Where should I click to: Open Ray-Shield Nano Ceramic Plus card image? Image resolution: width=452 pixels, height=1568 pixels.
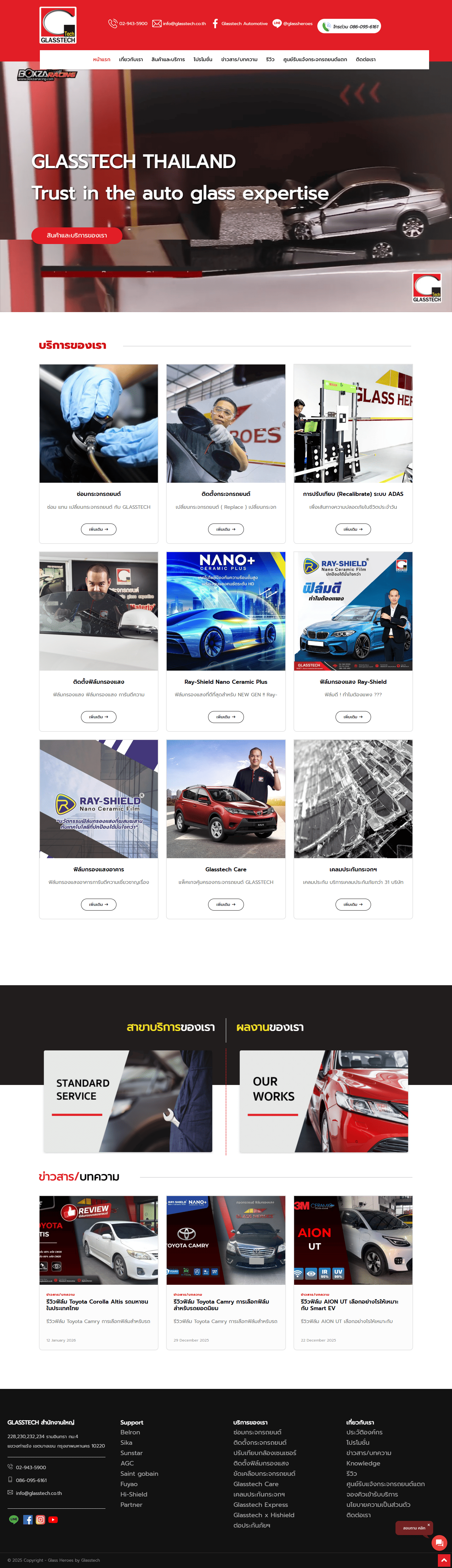225,610
